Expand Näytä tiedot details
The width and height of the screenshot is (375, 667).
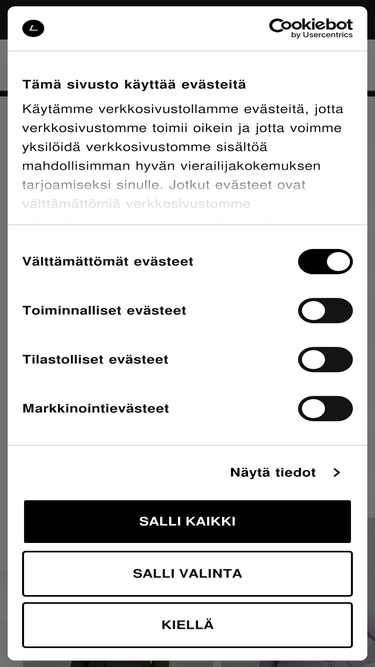click(x=285, y=473)
